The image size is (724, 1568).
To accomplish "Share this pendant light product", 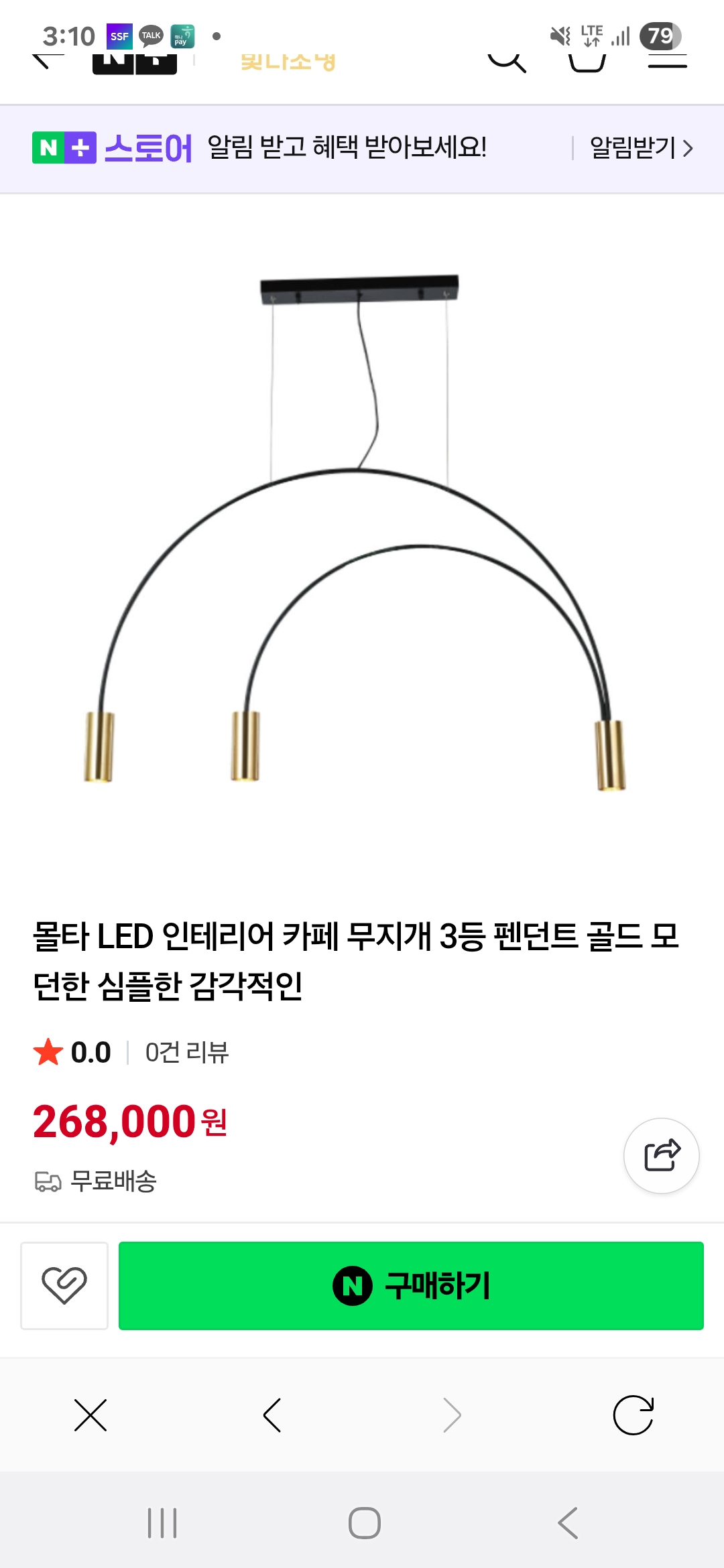I will point(662,1155).
